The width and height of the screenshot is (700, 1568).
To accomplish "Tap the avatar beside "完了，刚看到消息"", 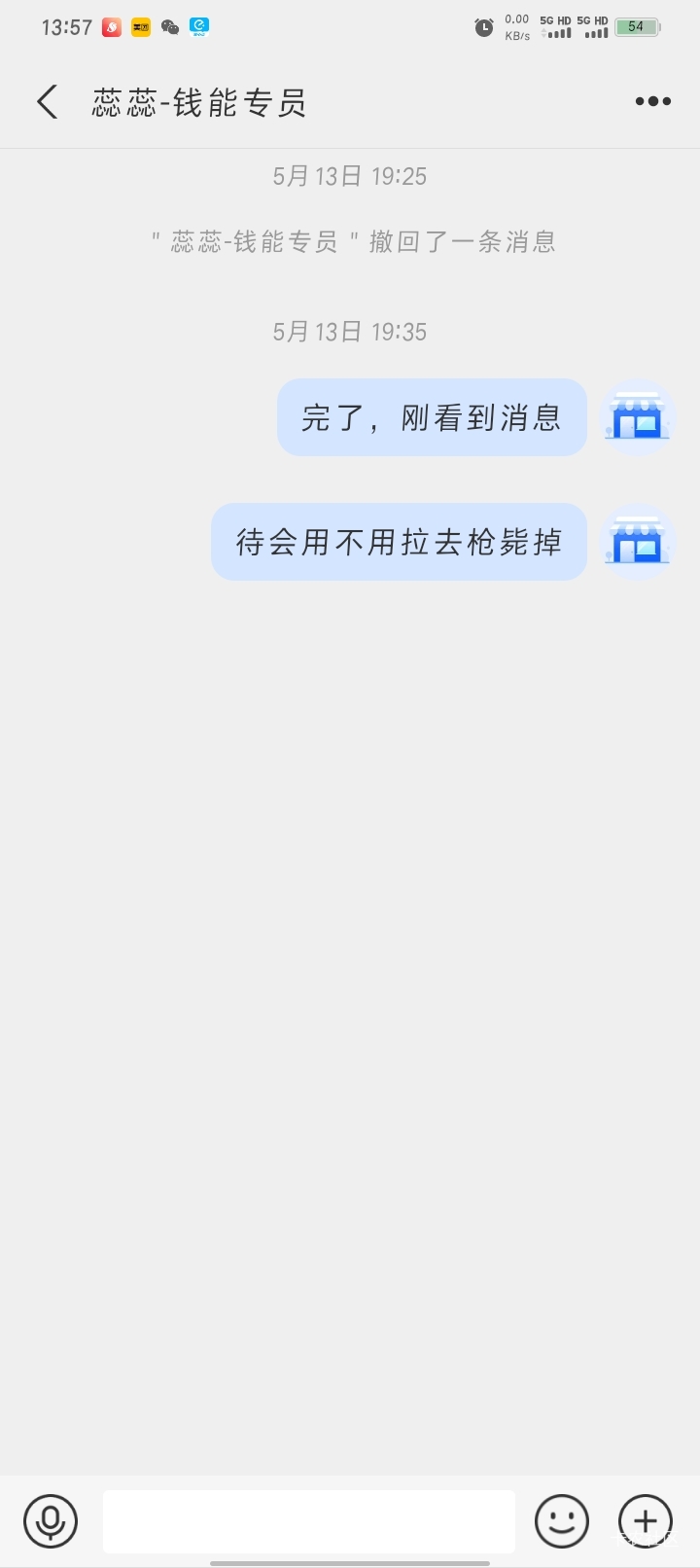I will pos(638,416).
